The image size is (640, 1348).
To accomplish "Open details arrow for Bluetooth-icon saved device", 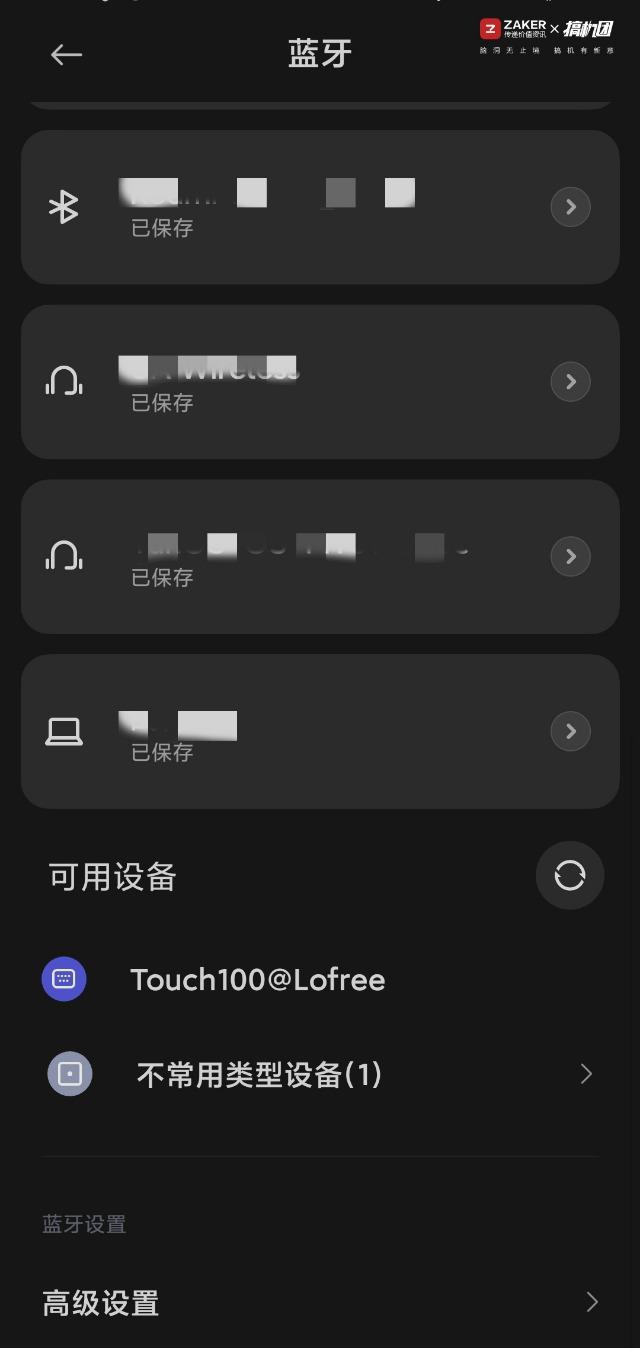I will click(x=570, y=208).
